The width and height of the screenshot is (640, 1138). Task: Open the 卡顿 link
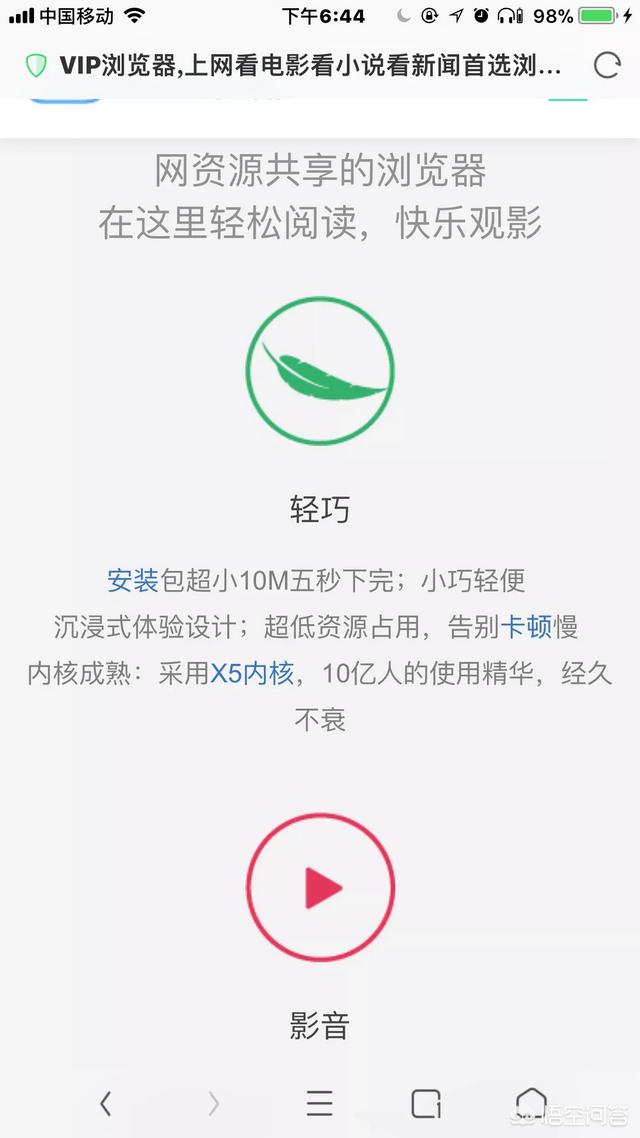click(x=527, y=627)
